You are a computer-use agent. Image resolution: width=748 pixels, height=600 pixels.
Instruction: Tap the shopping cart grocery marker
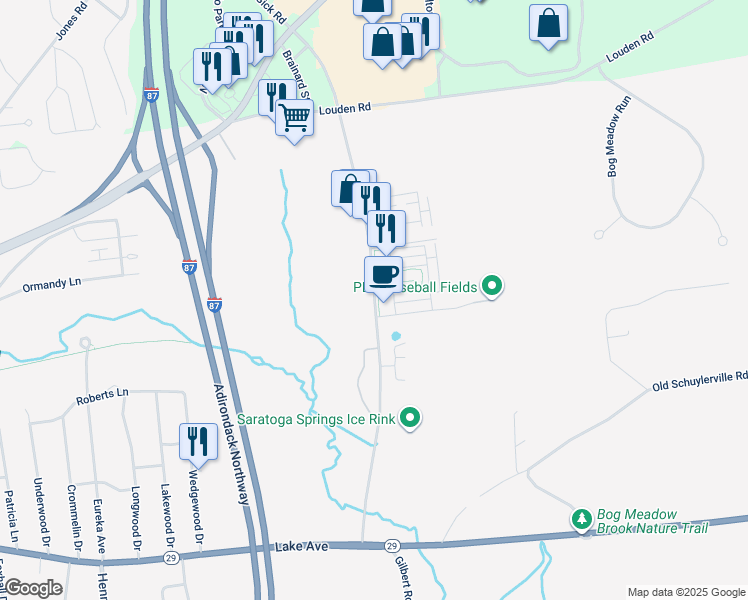point(294,119)
